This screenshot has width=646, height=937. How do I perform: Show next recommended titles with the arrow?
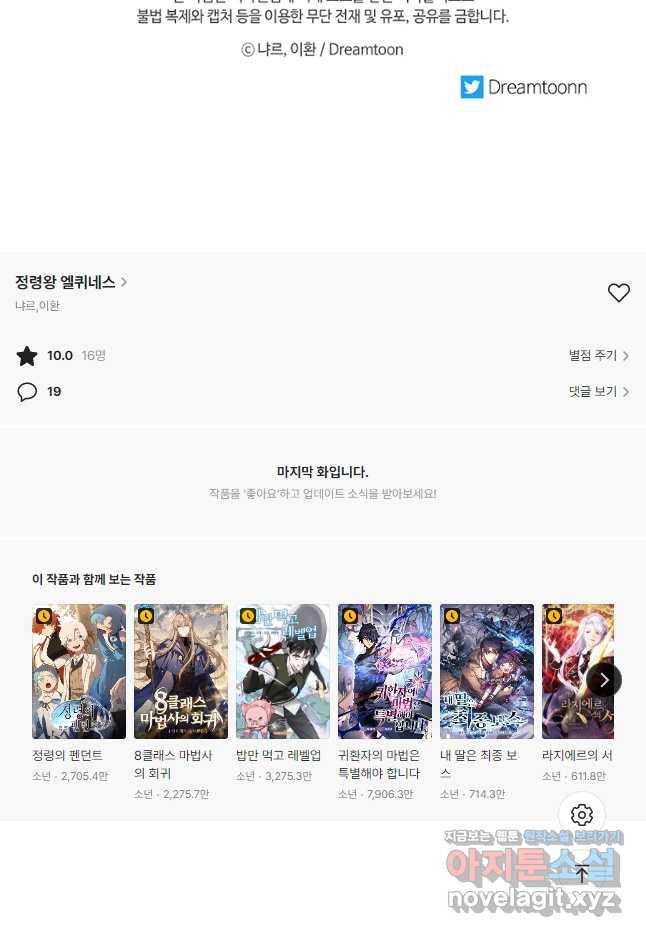coord(604,680)
